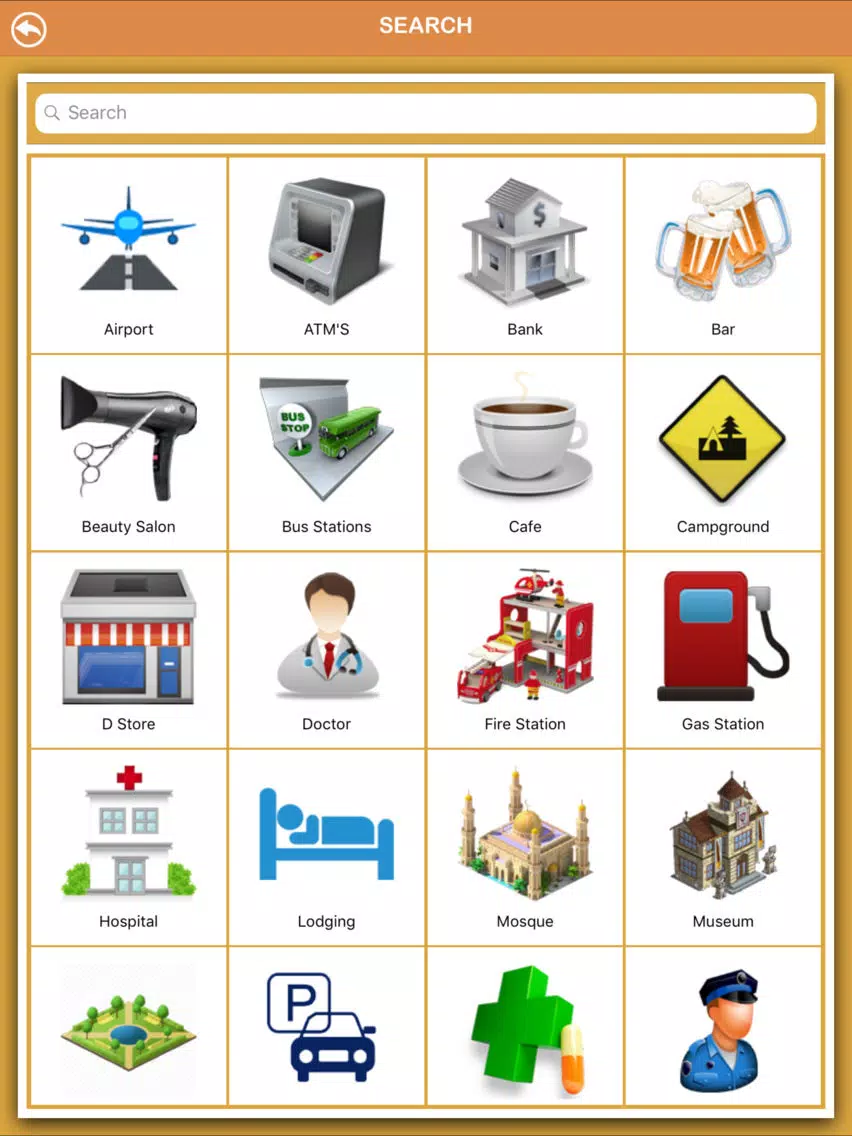Open the Beauty Salon category

pos(129,452)
